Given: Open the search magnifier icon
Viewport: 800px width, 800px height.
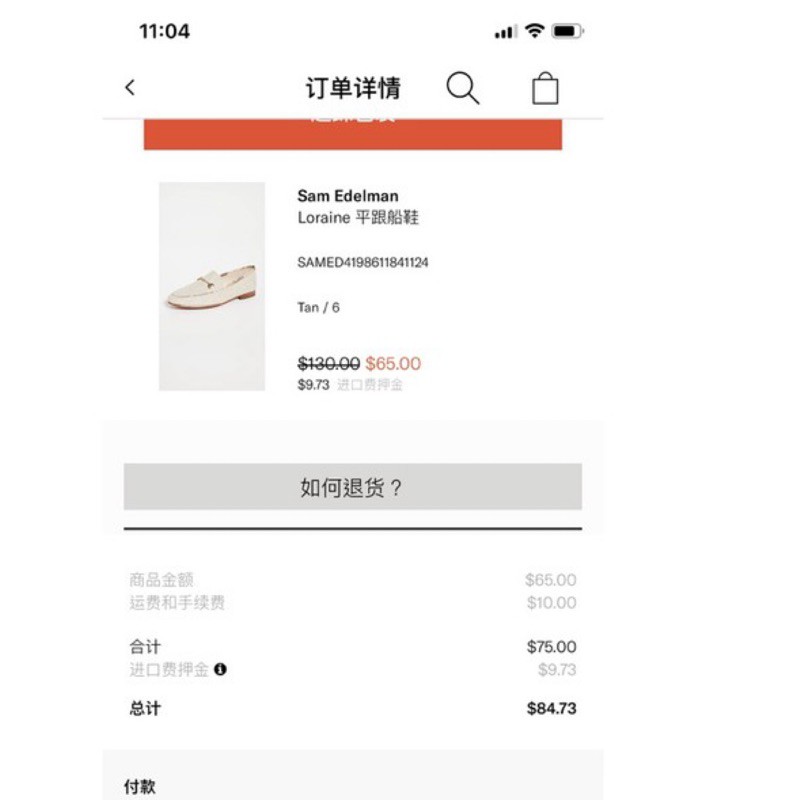Looking at the screenshot, I should tap(462, 88).
